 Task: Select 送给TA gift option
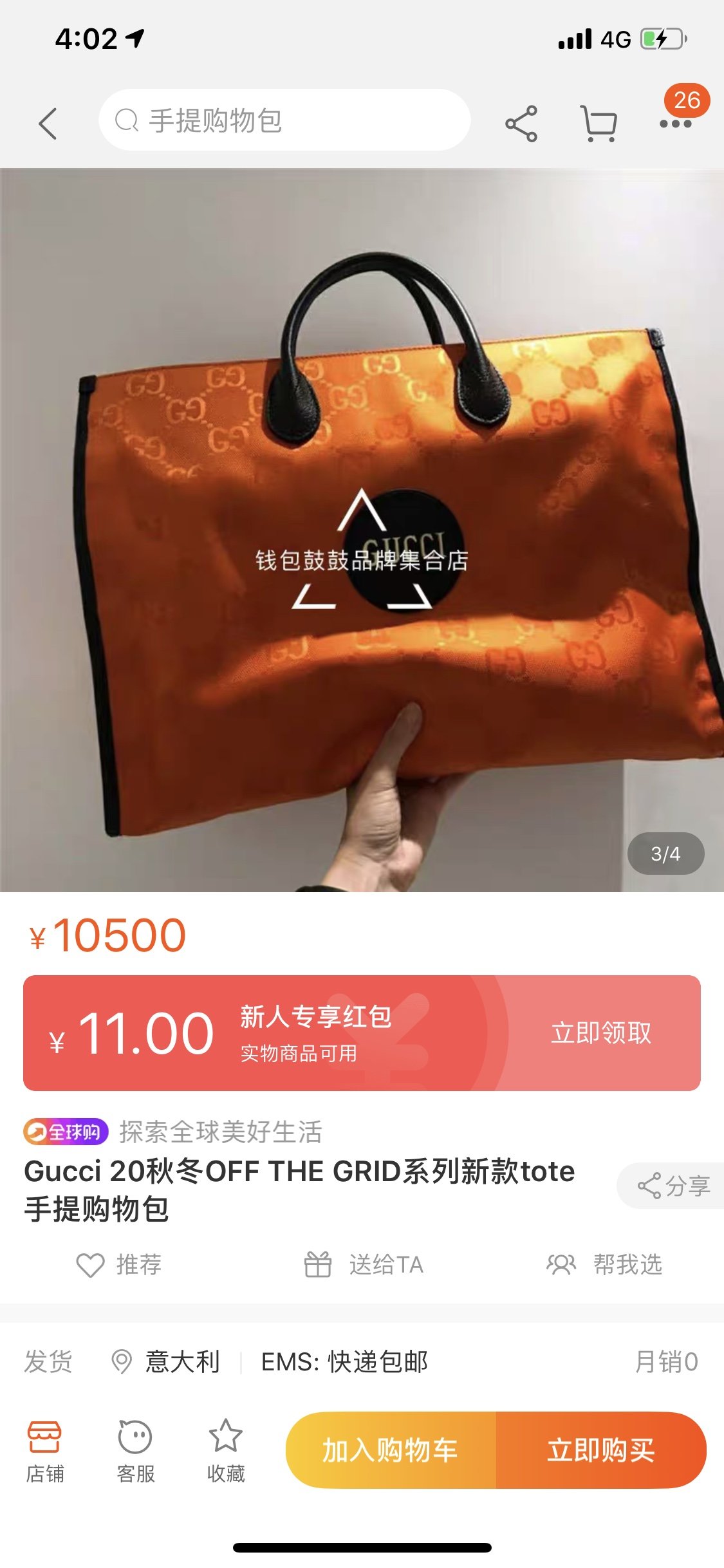coord(364,1265)
